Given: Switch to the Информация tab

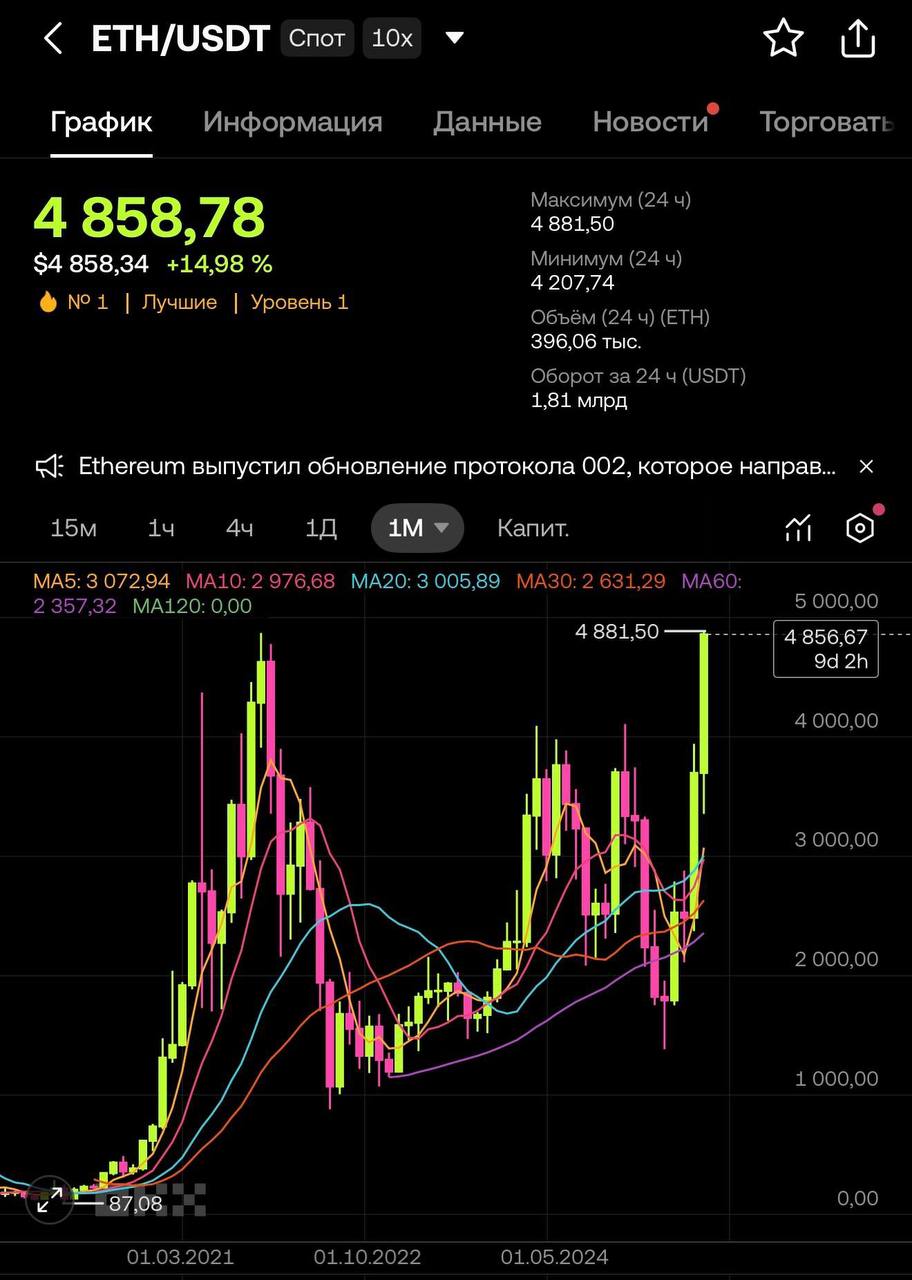Looking at the screenshot, I should (x=293, y=122).
